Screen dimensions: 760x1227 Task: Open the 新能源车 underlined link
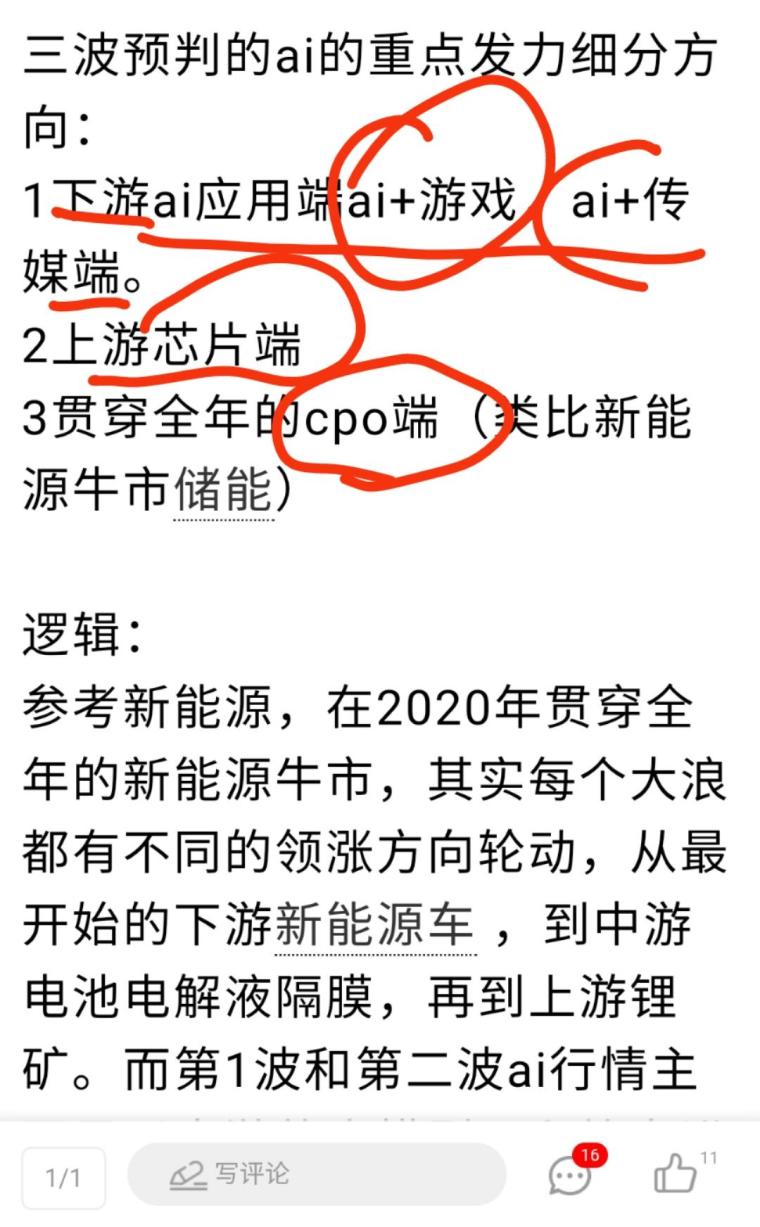point(373,925)
